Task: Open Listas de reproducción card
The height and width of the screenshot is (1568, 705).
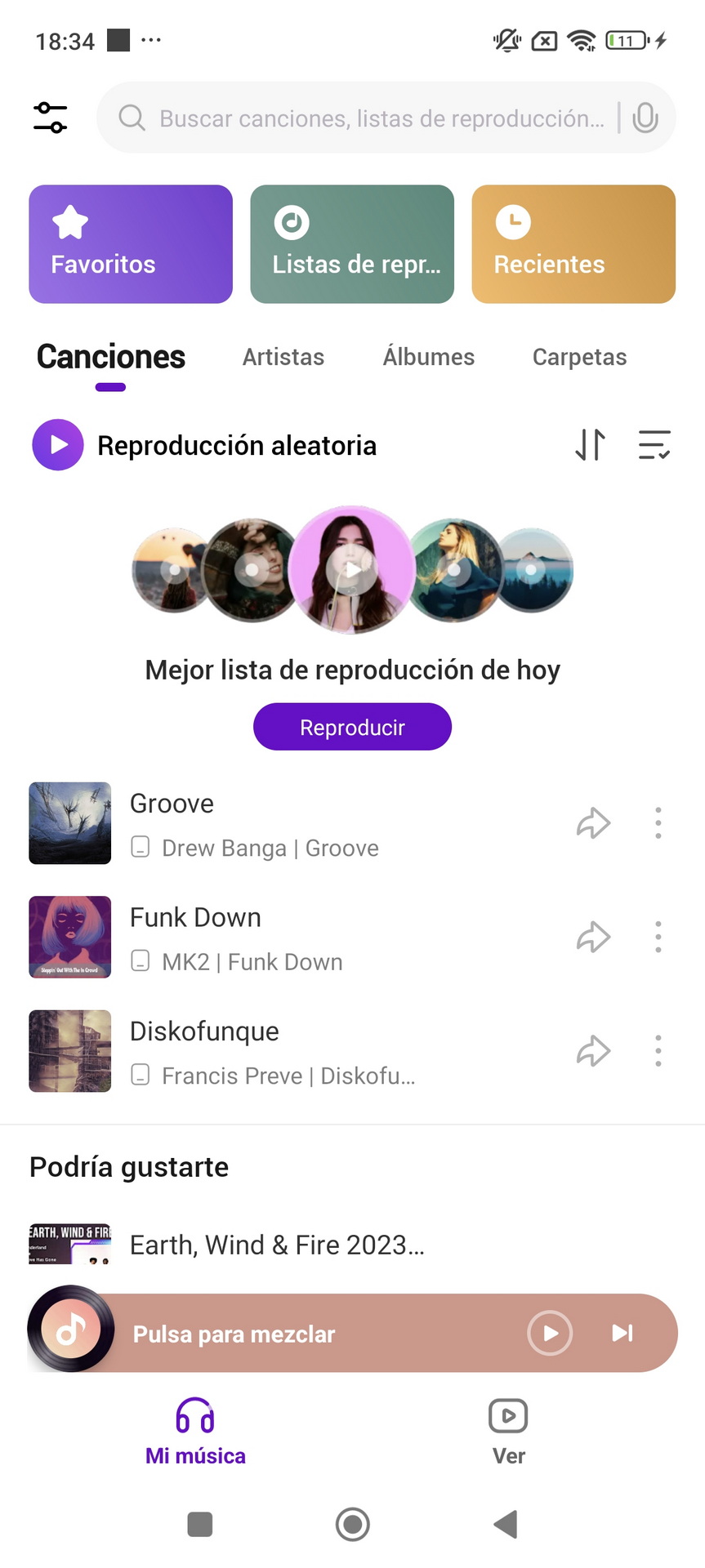Action: point(352,244)
